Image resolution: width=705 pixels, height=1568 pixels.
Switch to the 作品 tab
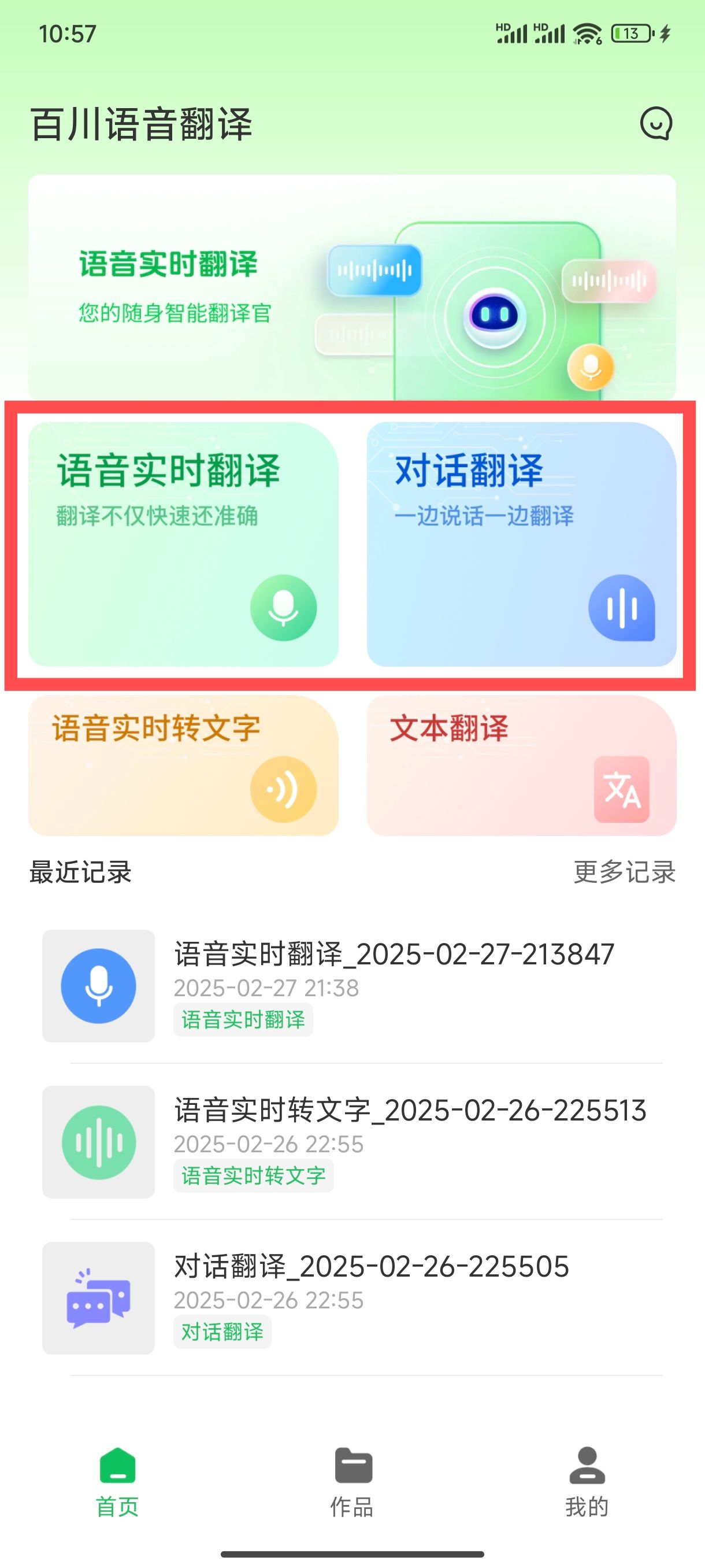pos(352,1483)
